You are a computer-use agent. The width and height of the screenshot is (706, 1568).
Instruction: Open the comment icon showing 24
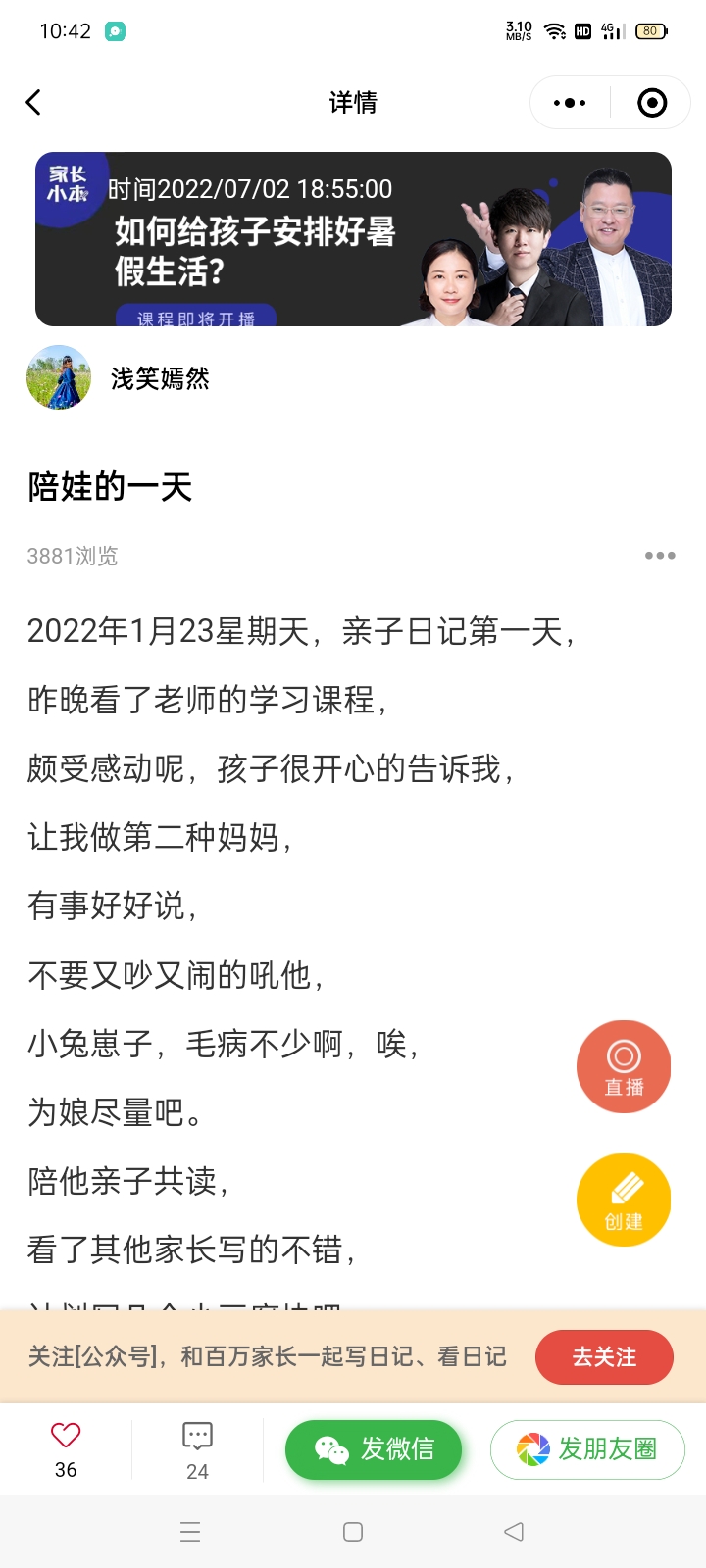[197, 1436]
